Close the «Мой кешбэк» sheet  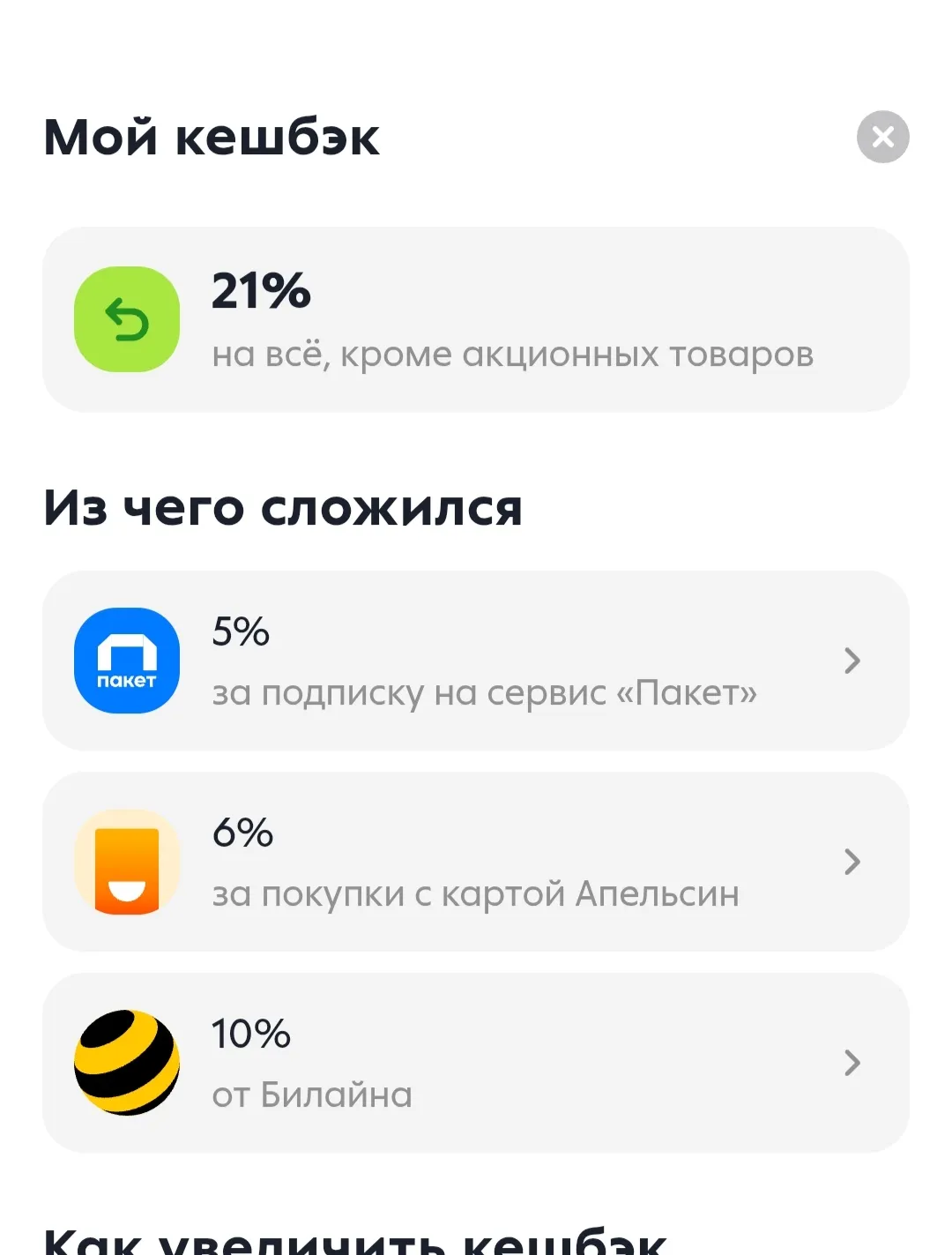[882, 137]
